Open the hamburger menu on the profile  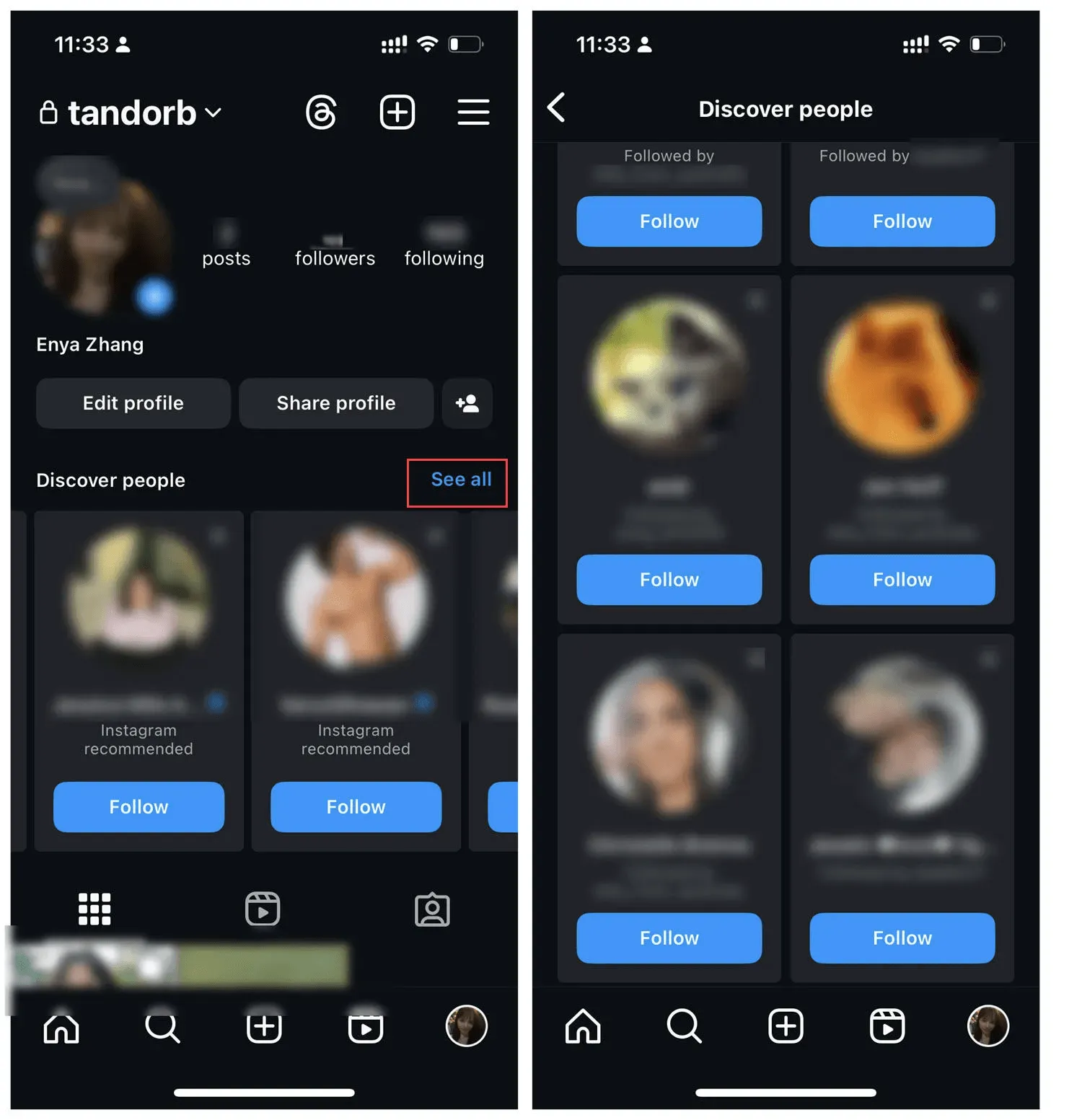[473, 112]
